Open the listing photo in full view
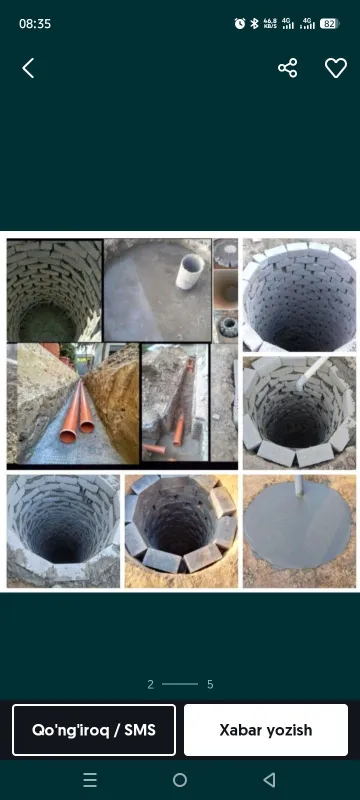The height and width of the screenshot is (800, 360). pos(180,412)
